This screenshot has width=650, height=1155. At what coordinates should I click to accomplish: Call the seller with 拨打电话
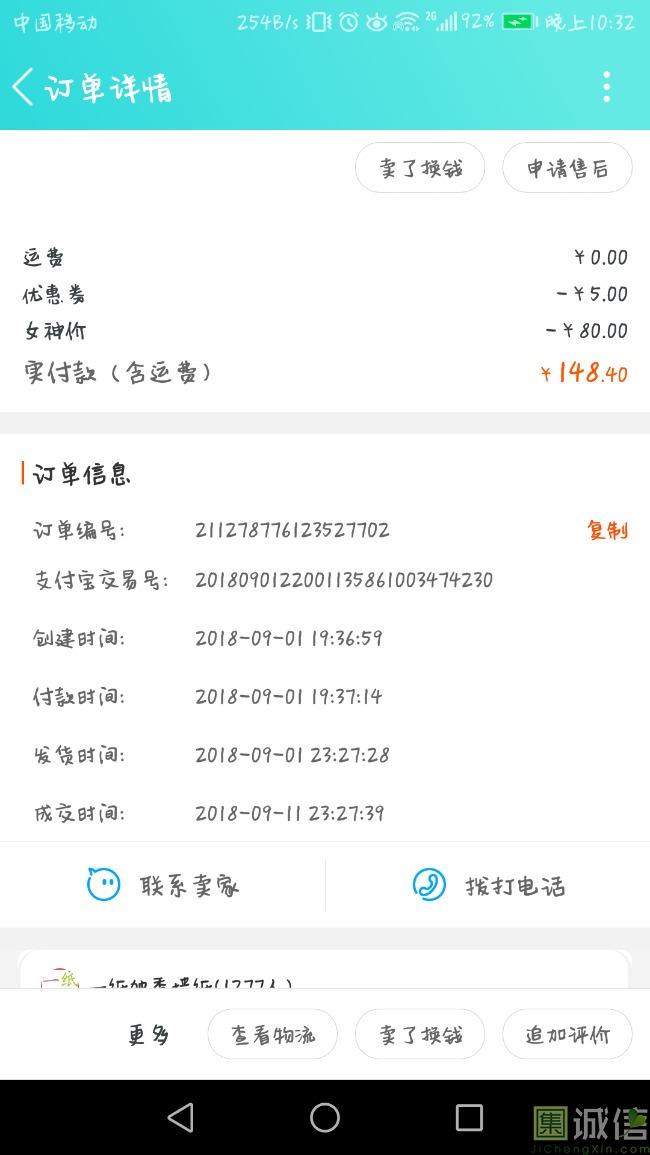click(x=488, y=885)
